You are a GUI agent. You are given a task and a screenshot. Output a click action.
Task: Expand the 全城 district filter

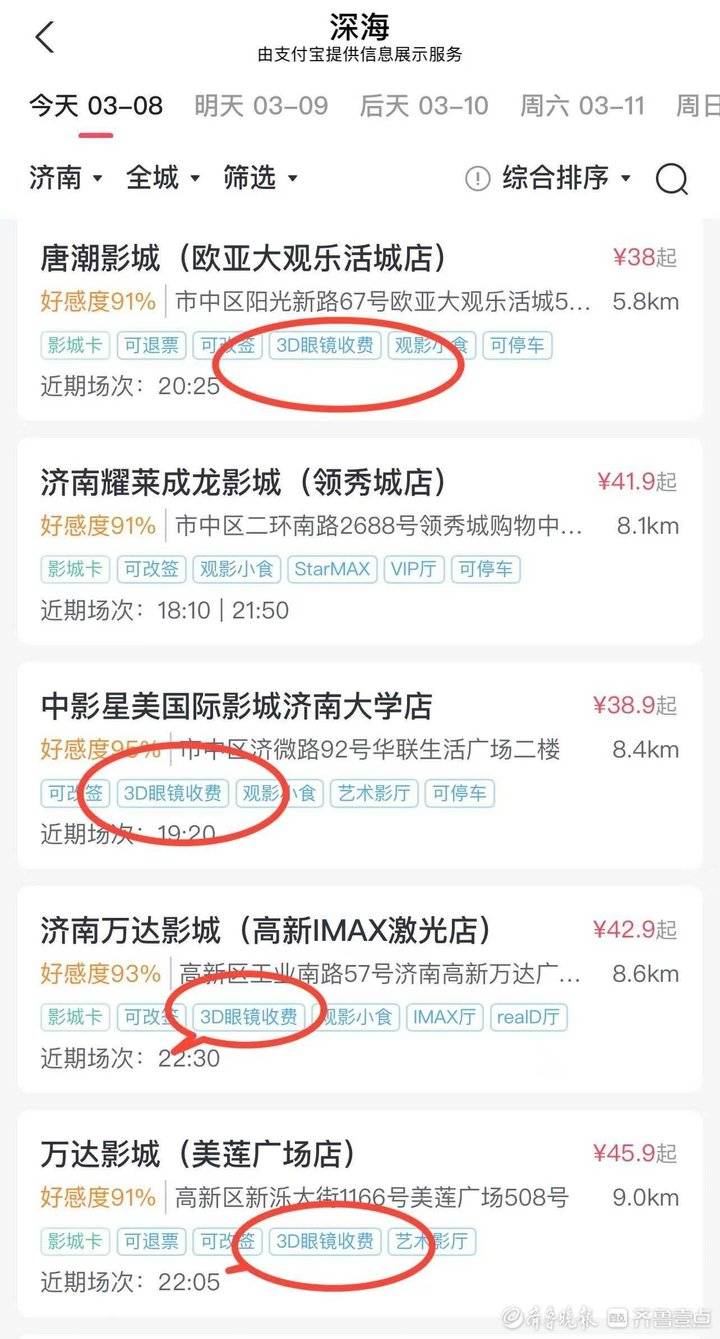coord(163,179)
